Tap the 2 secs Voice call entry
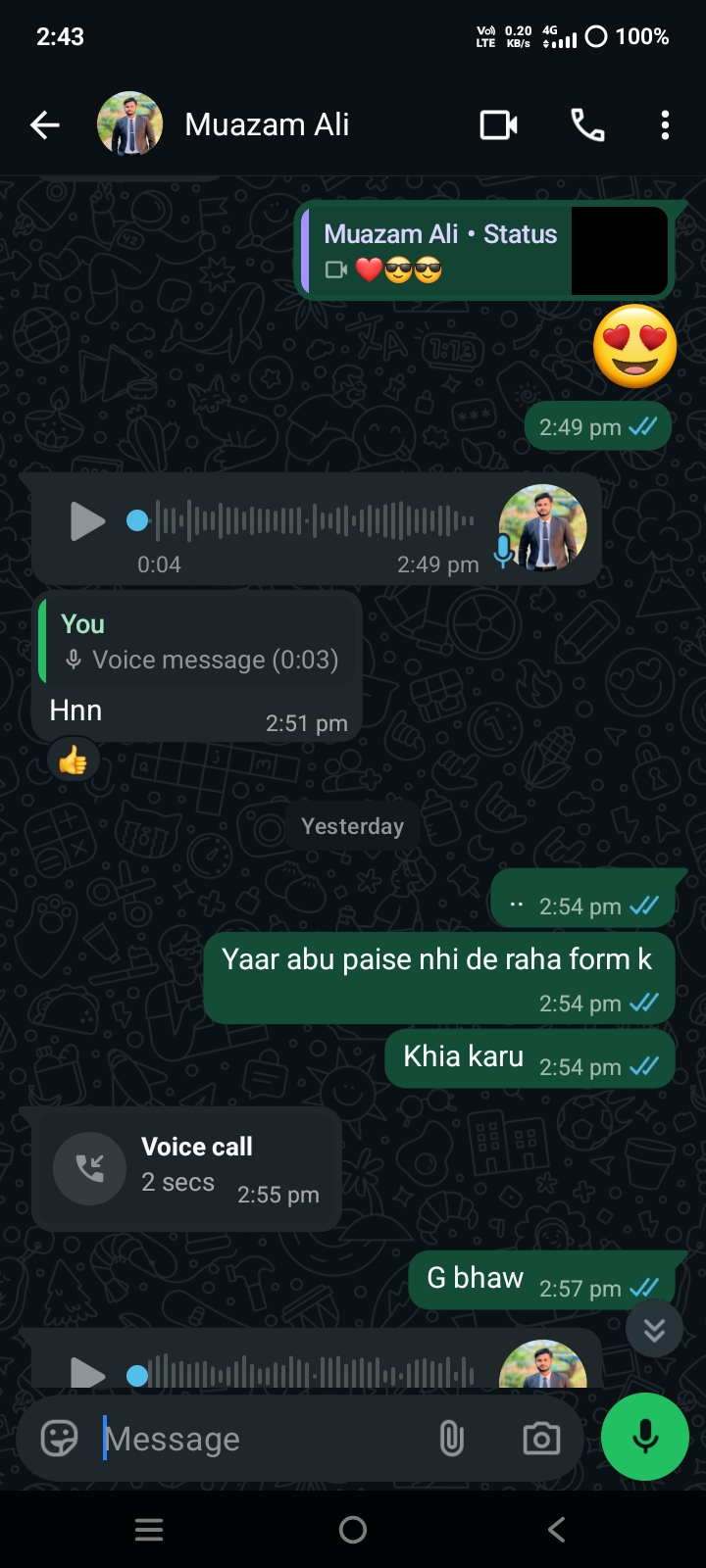This screenshot has height=1568, width=706. 186,1168
